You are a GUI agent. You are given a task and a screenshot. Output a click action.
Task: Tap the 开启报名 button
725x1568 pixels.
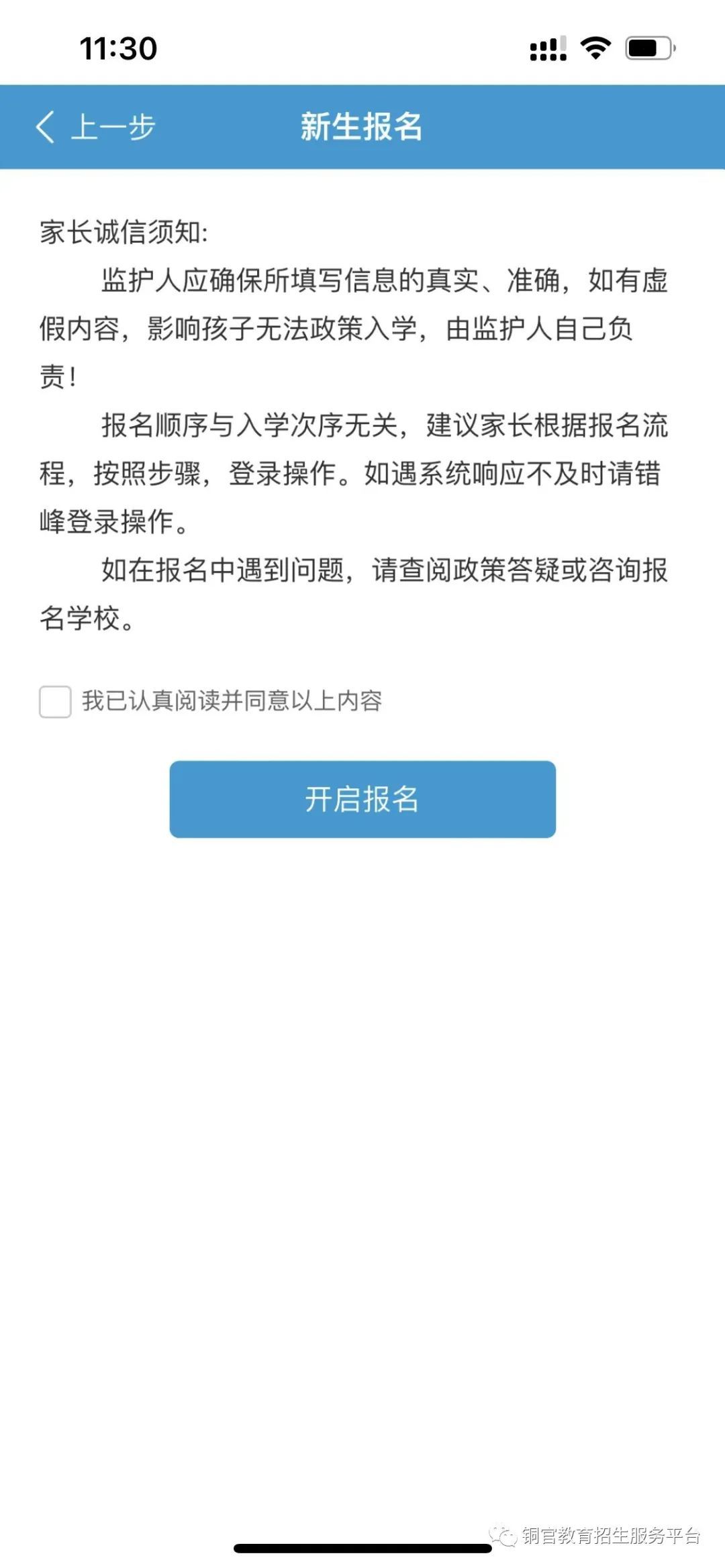tap(362, 799)
